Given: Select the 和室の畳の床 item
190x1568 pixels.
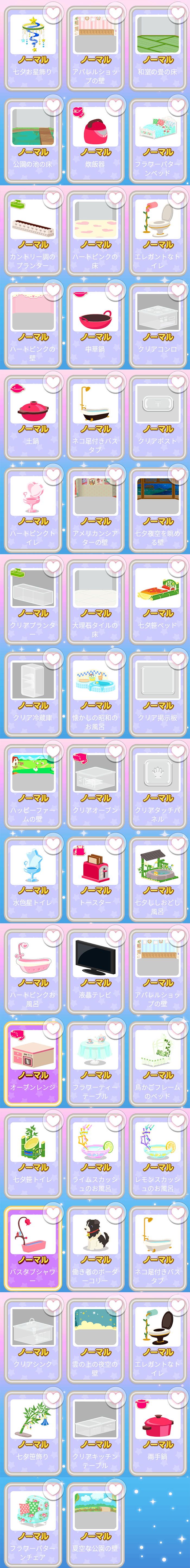Looking at the screenshot, I should (x=158, y=49).
